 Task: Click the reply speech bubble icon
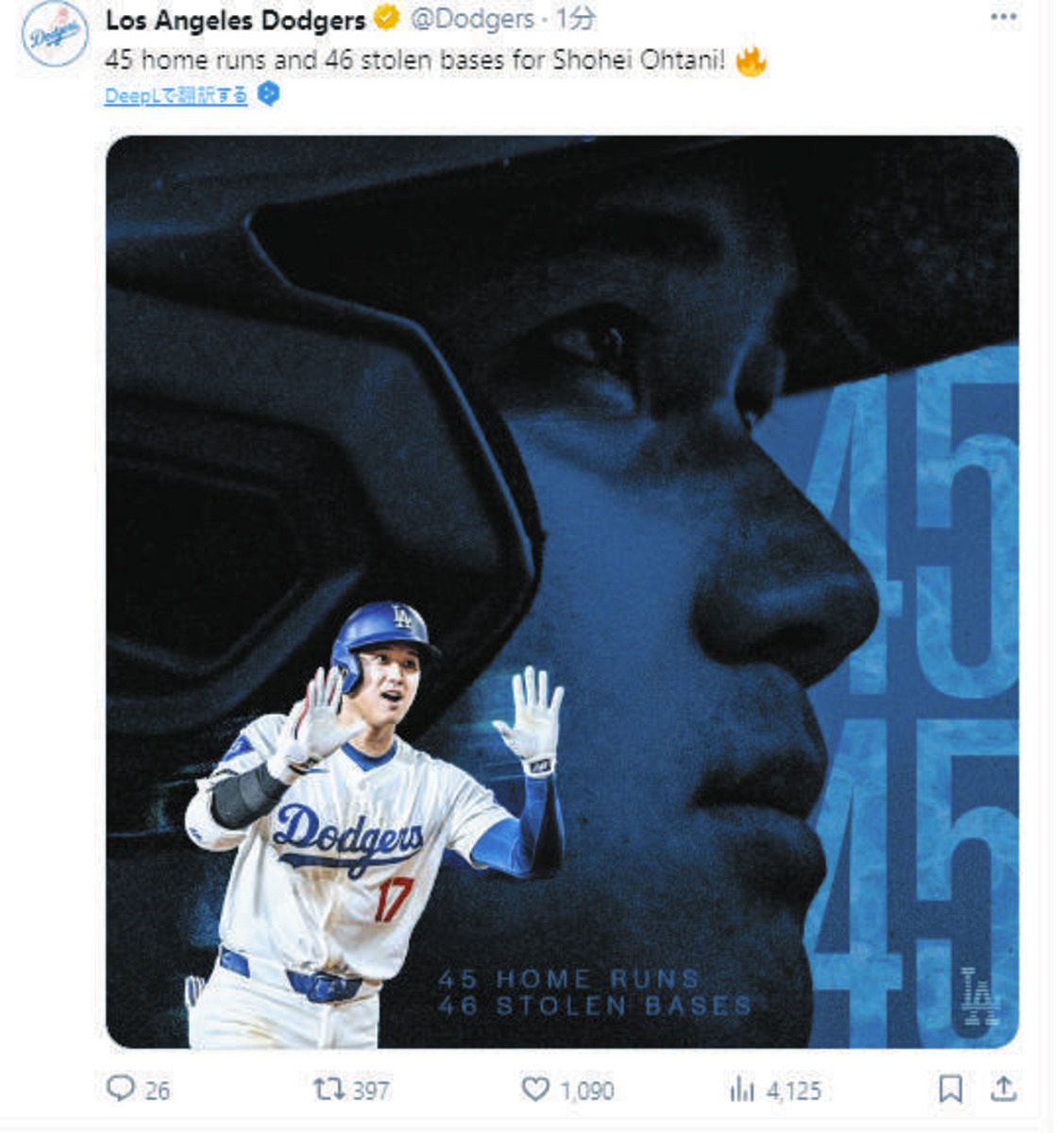[x=123, y=1088]
